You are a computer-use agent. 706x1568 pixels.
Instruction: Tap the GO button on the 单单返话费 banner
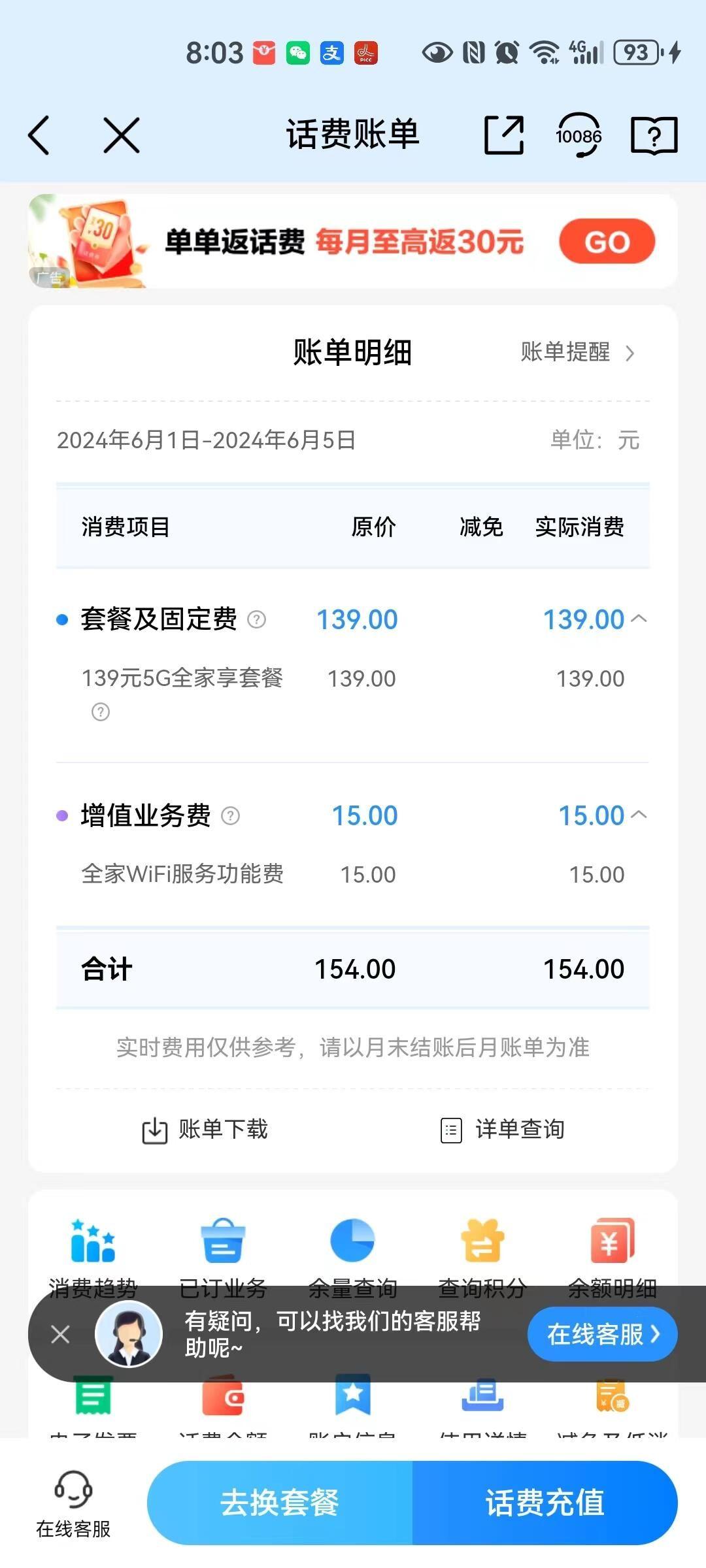[x=607, y=242]
